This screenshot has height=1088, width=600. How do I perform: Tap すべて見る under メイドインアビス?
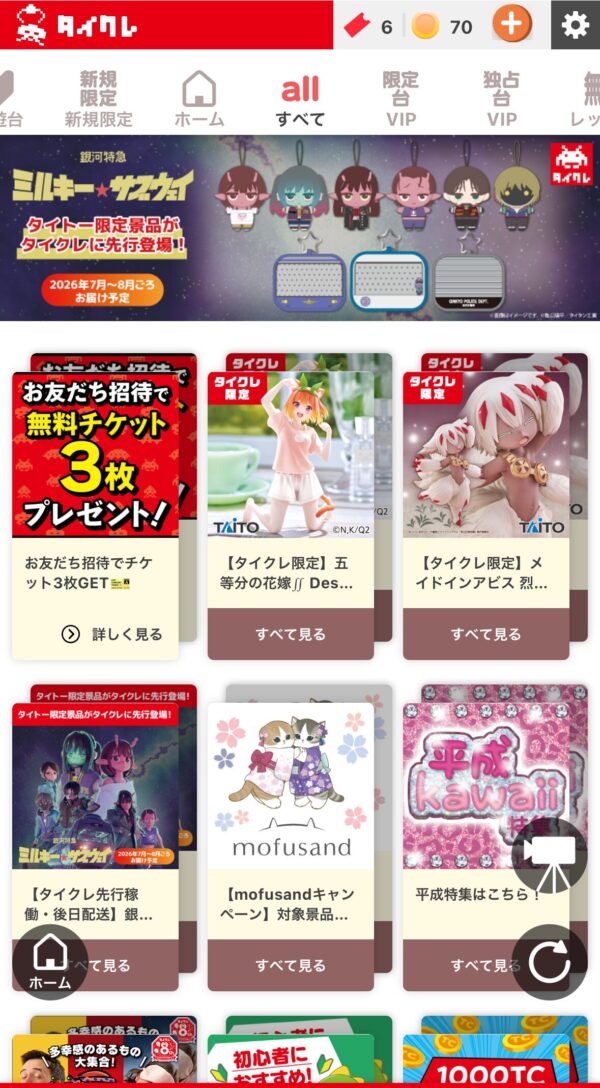click(x=486, y=634)
